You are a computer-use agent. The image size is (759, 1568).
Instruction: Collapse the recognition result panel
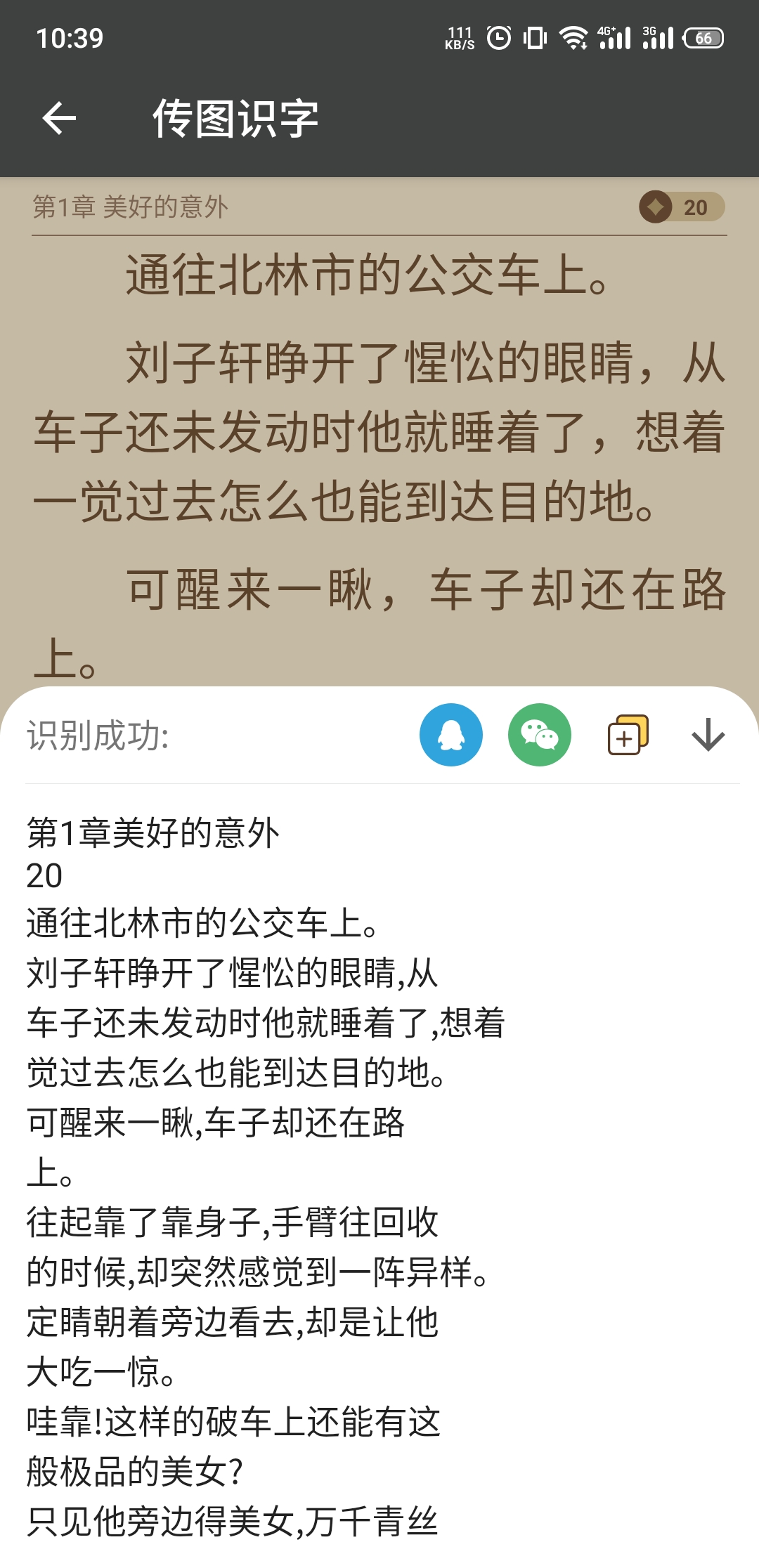708,735
